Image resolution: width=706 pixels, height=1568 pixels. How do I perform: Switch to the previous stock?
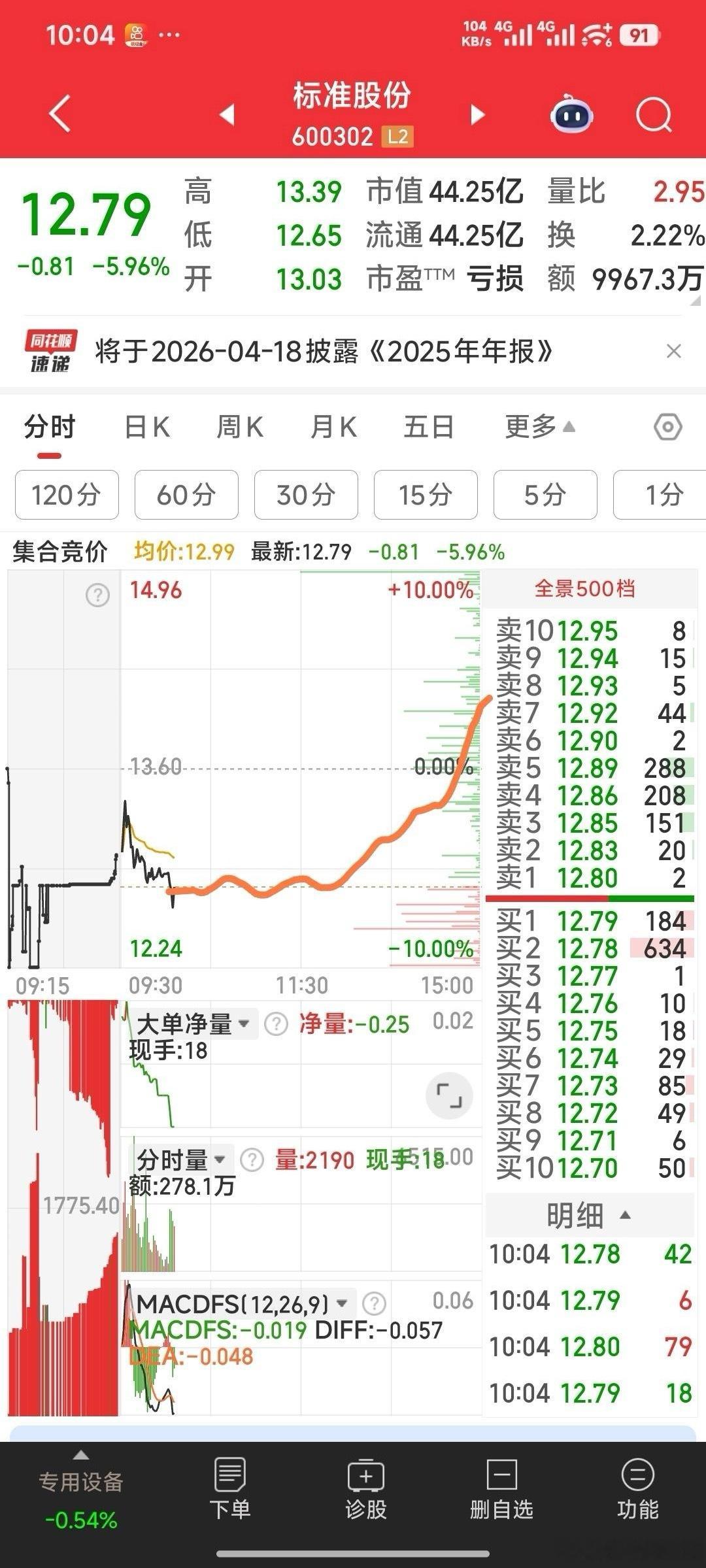(227, 114)
